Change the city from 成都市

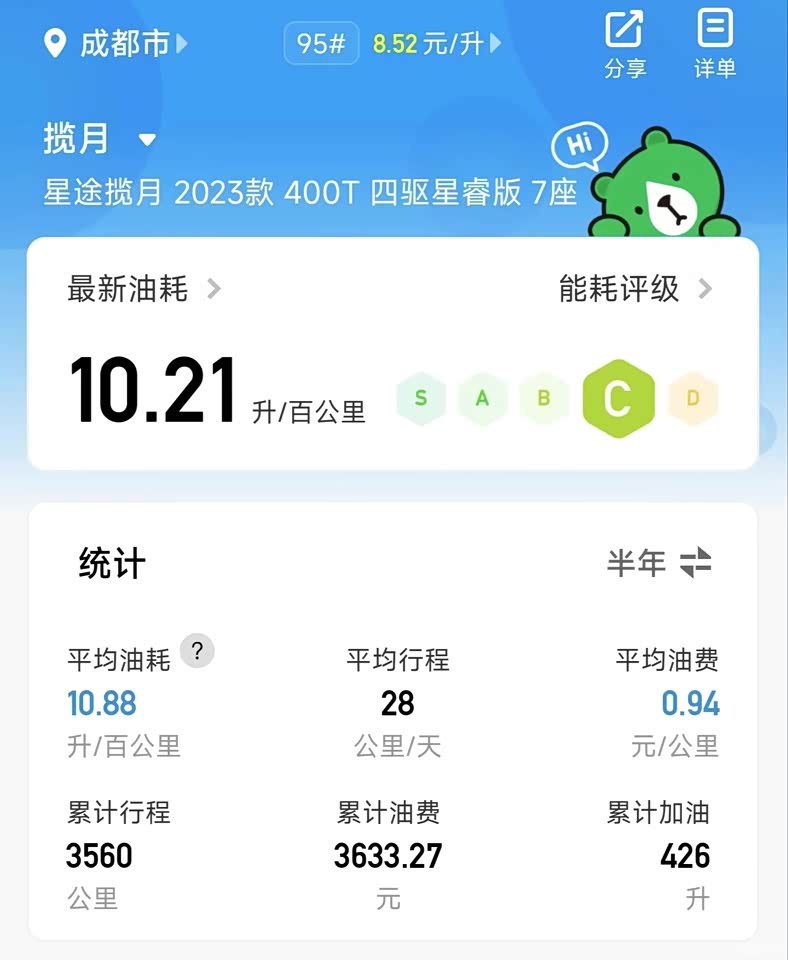(115, 44)
